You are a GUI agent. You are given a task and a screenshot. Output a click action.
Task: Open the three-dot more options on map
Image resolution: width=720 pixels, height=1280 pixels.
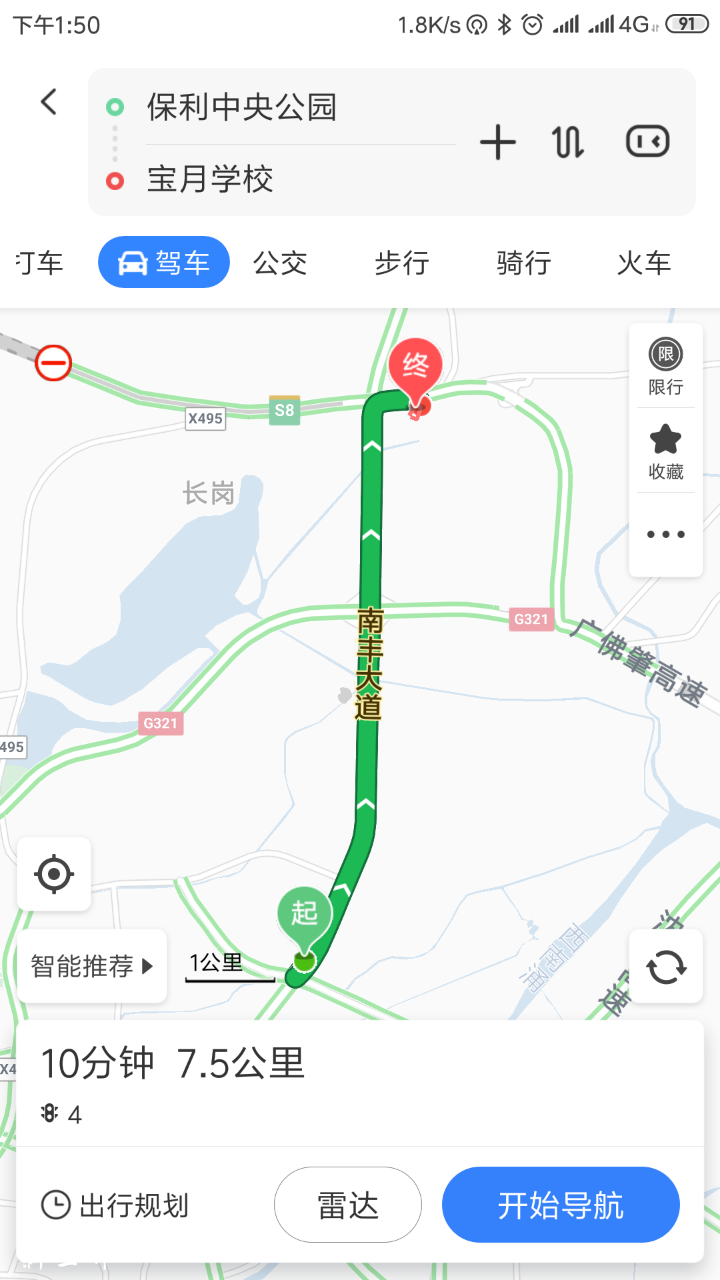665,535
